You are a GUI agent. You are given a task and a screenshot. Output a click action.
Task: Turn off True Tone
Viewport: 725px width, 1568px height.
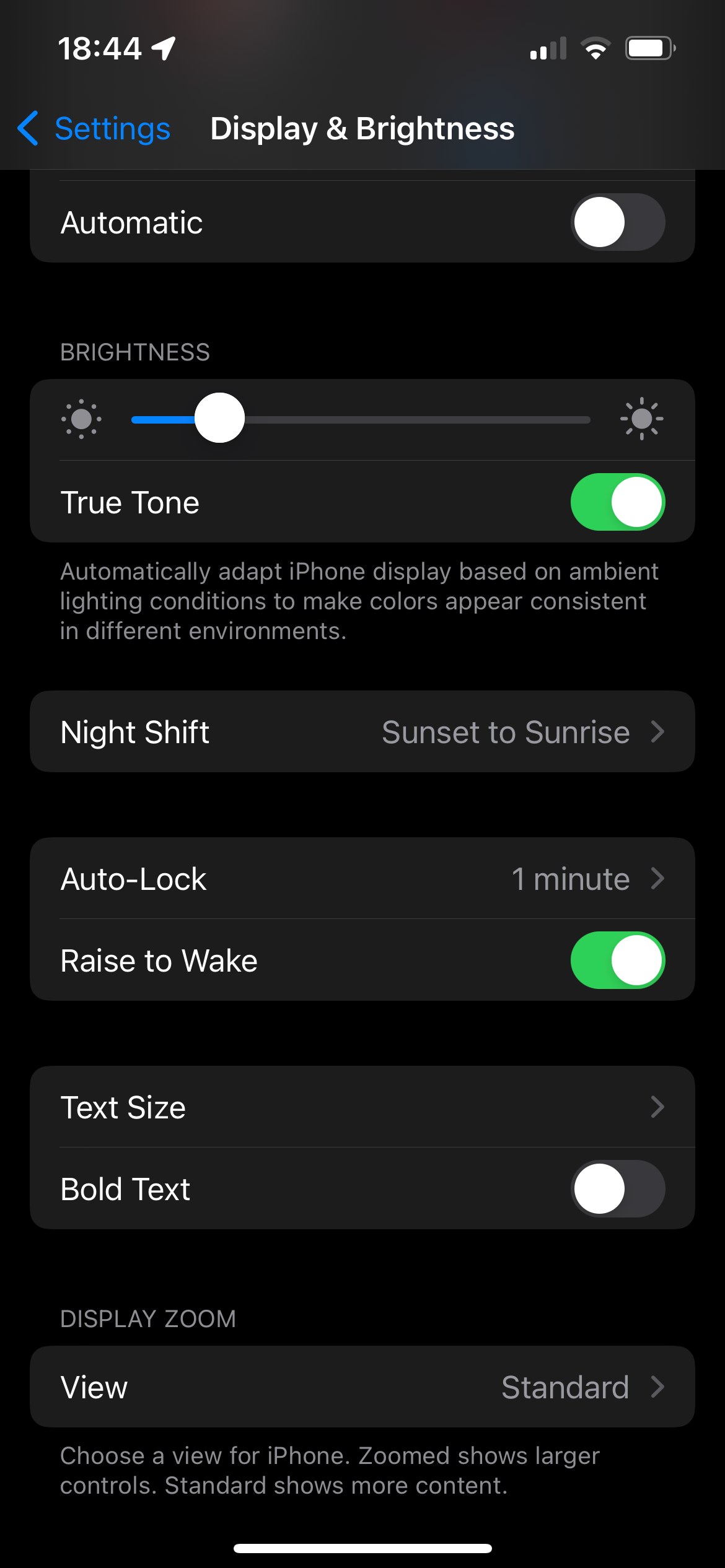click(x=617, y=502)
